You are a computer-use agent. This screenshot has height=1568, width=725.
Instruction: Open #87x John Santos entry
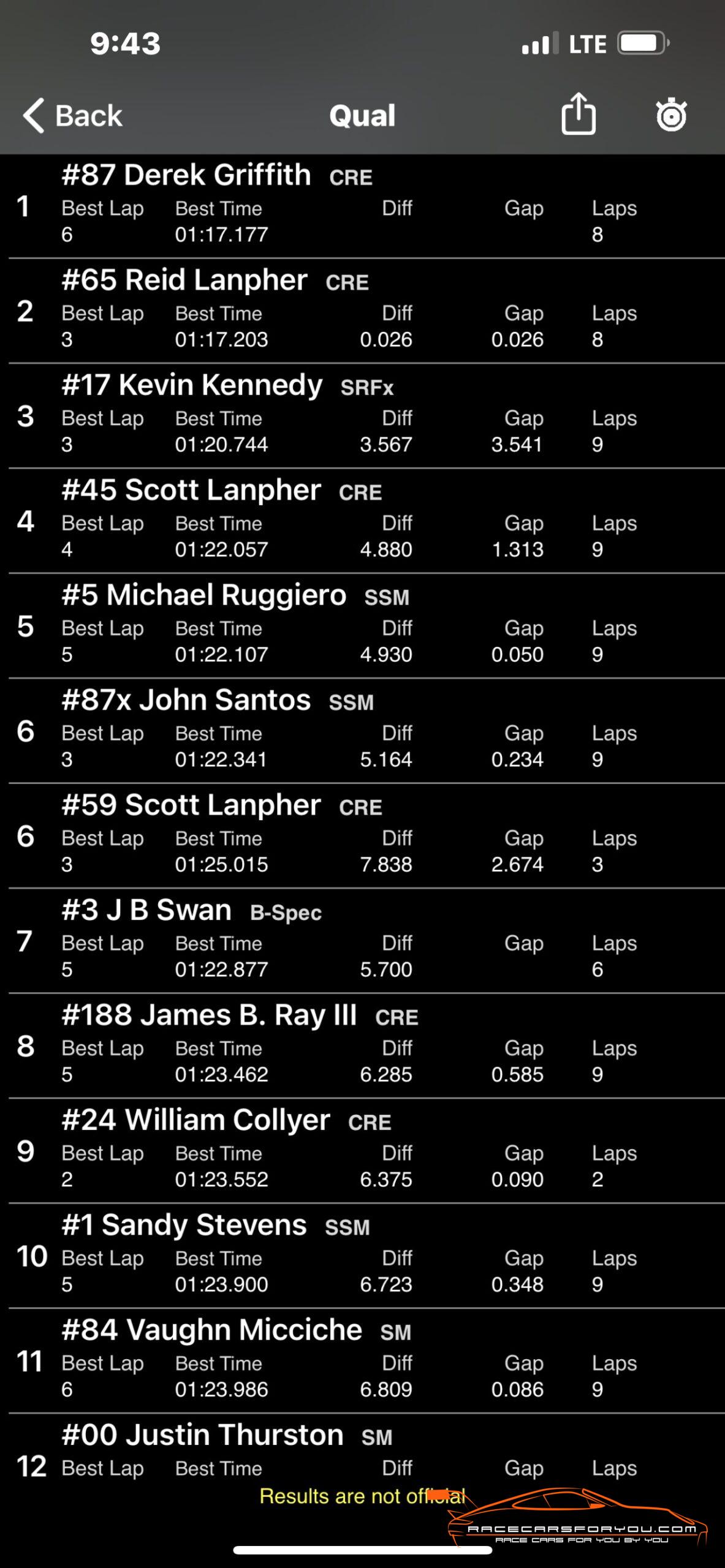362,731
